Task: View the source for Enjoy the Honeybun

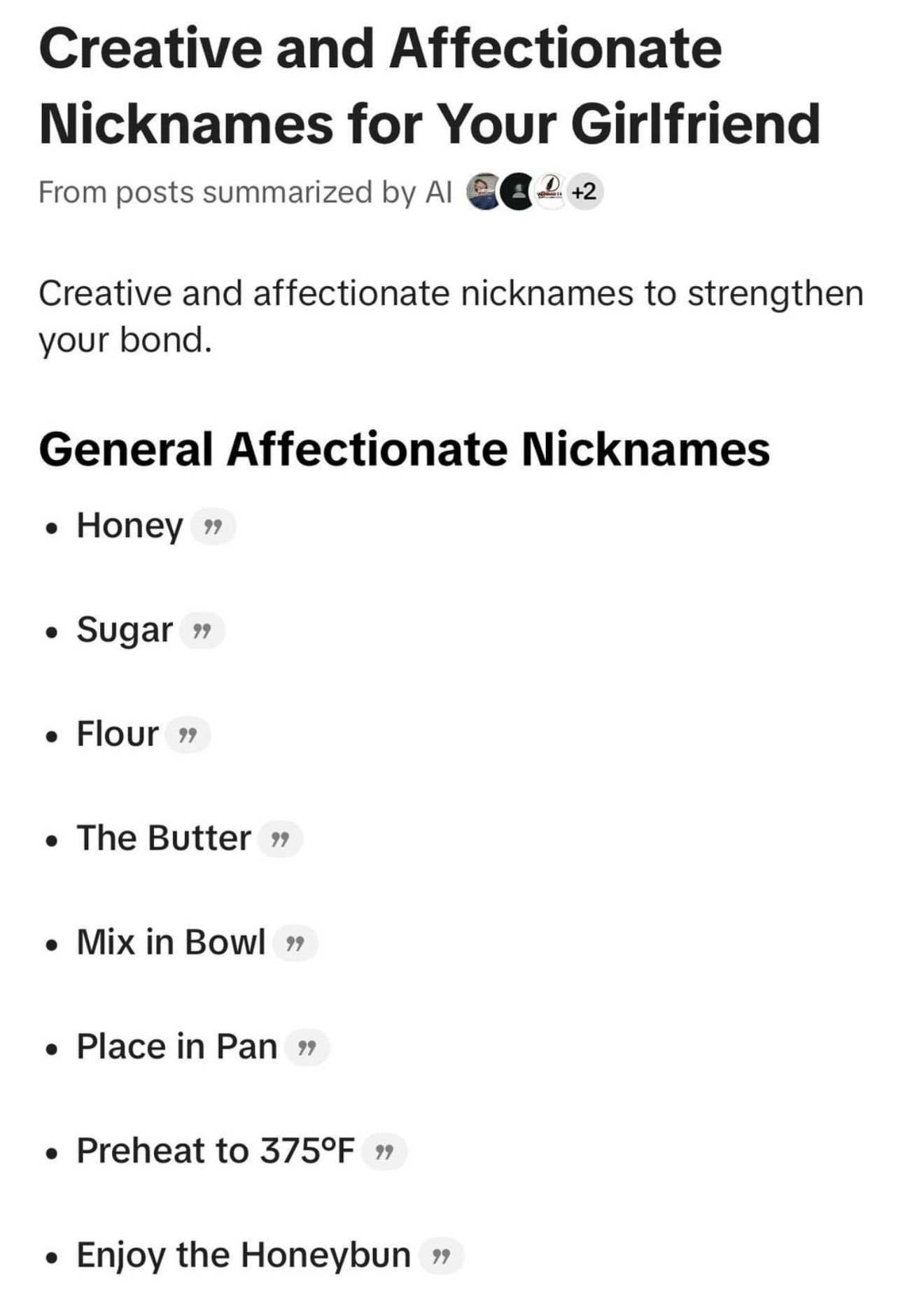Action: [x=441, y=1256]
